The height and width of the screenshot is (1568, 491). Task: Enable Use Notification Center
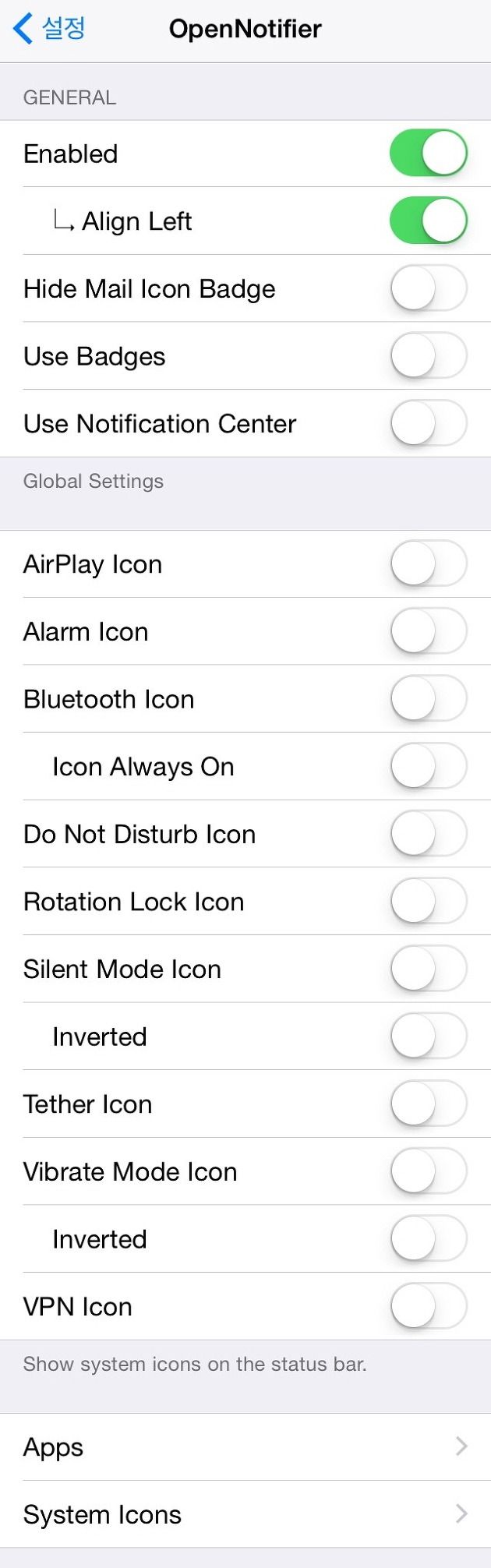point(428,423)
